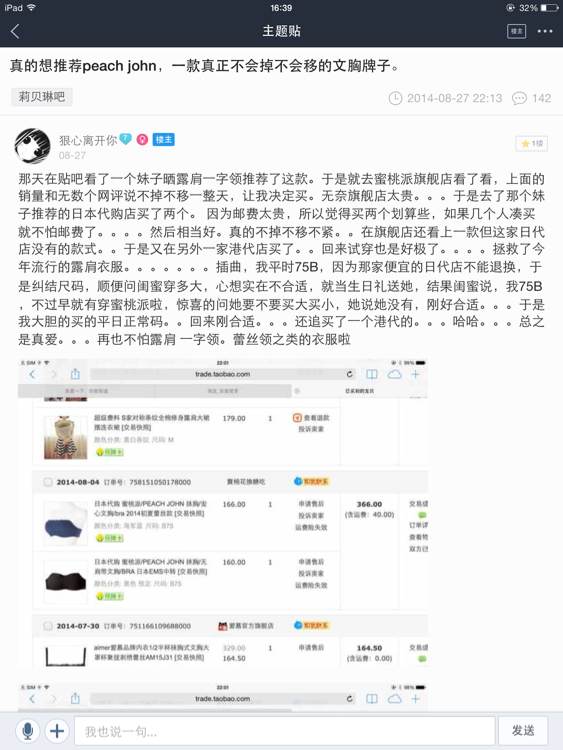Open the three-dot overflow menu
This screenshot has height=750, width=563.
pos(545,31)
